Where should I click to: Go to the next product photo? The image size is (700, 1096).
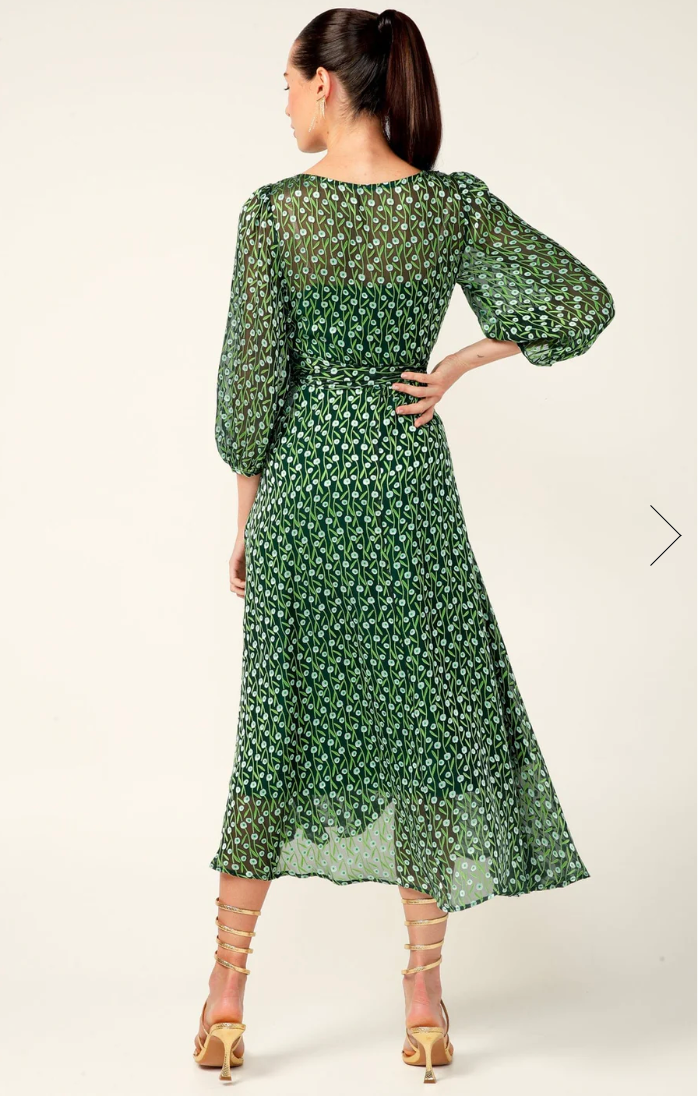tap(665, 536)
